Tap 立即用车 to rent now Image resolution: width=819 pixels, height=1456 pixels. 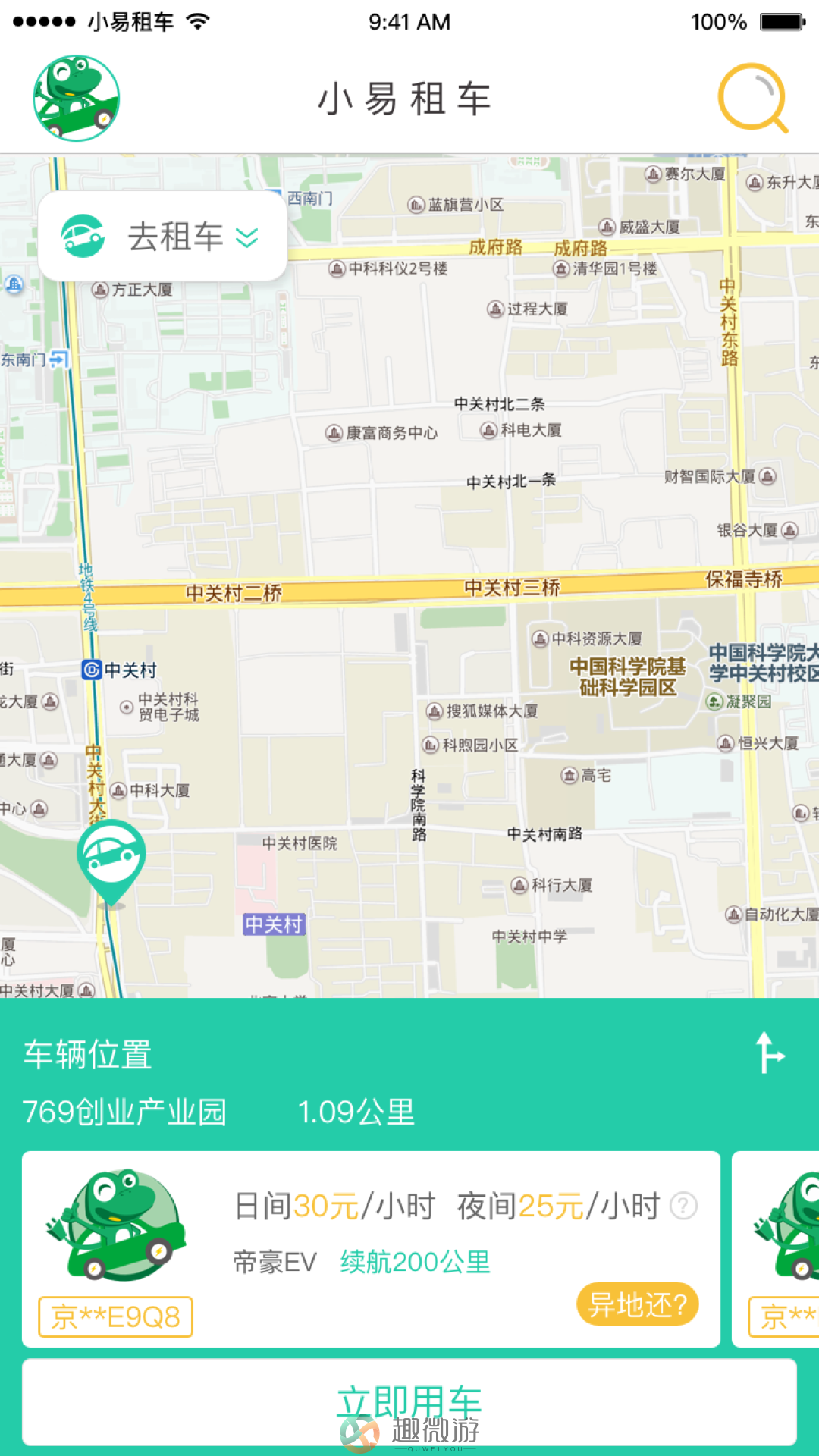[x=409, y=1401]
